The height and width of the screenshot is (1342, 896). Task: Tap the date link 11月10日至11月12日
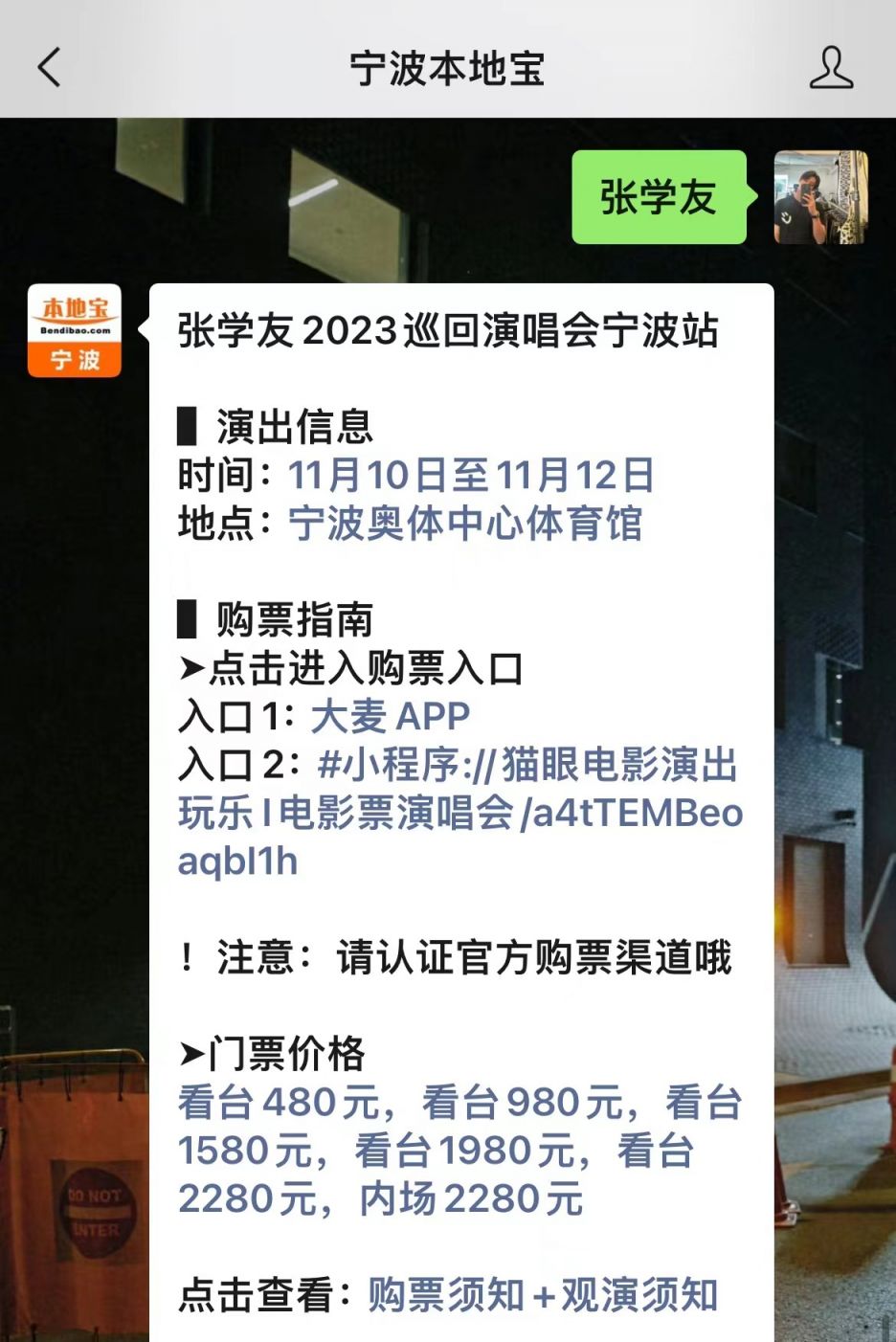click(x=471, y=475)
